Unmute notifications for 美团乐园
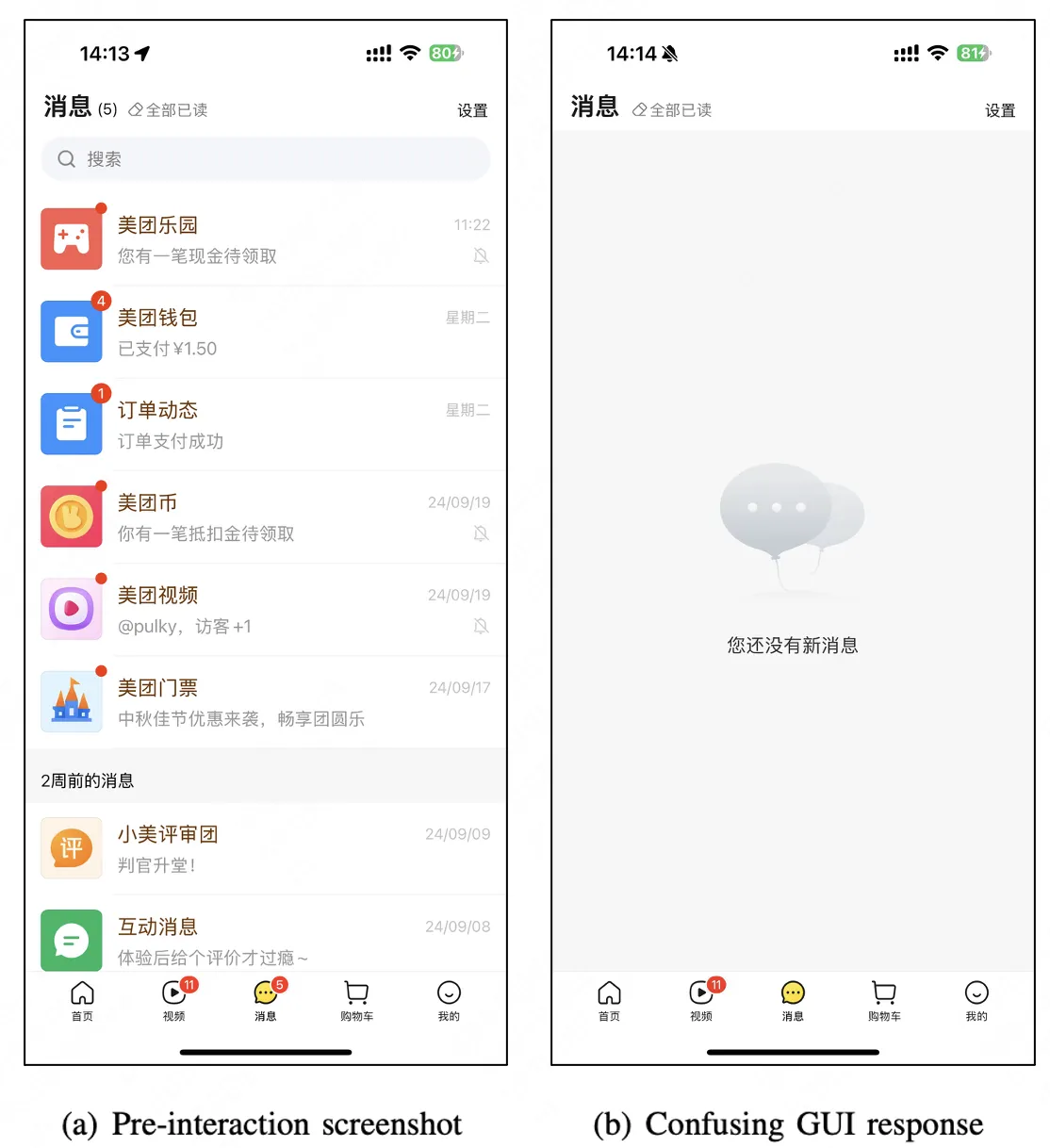Viewport: 1050px width, 1148px height. 482,255
